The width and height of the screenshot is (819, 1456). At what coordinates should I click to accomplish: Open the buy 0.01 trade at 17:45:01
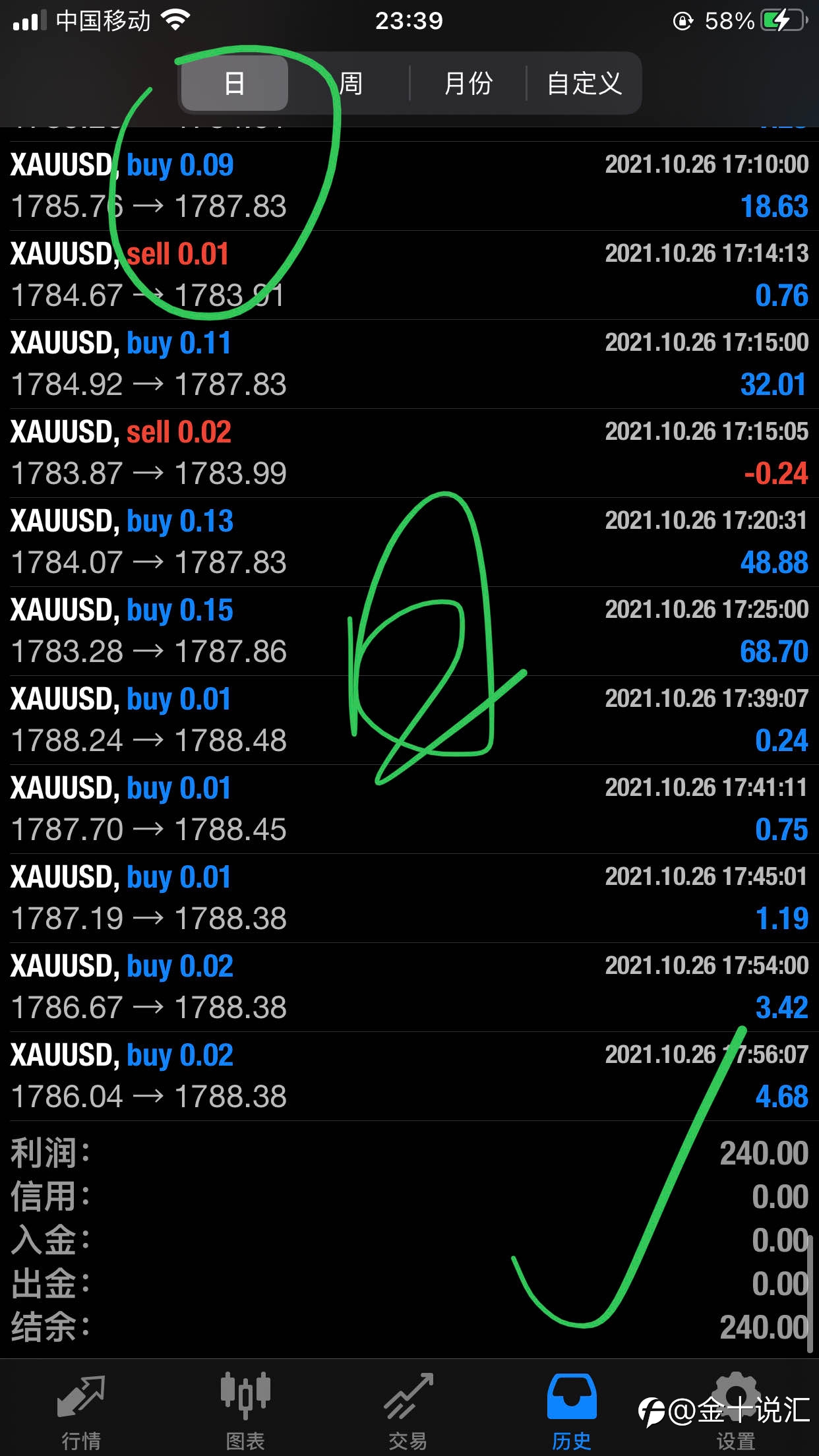pos(409,898)
